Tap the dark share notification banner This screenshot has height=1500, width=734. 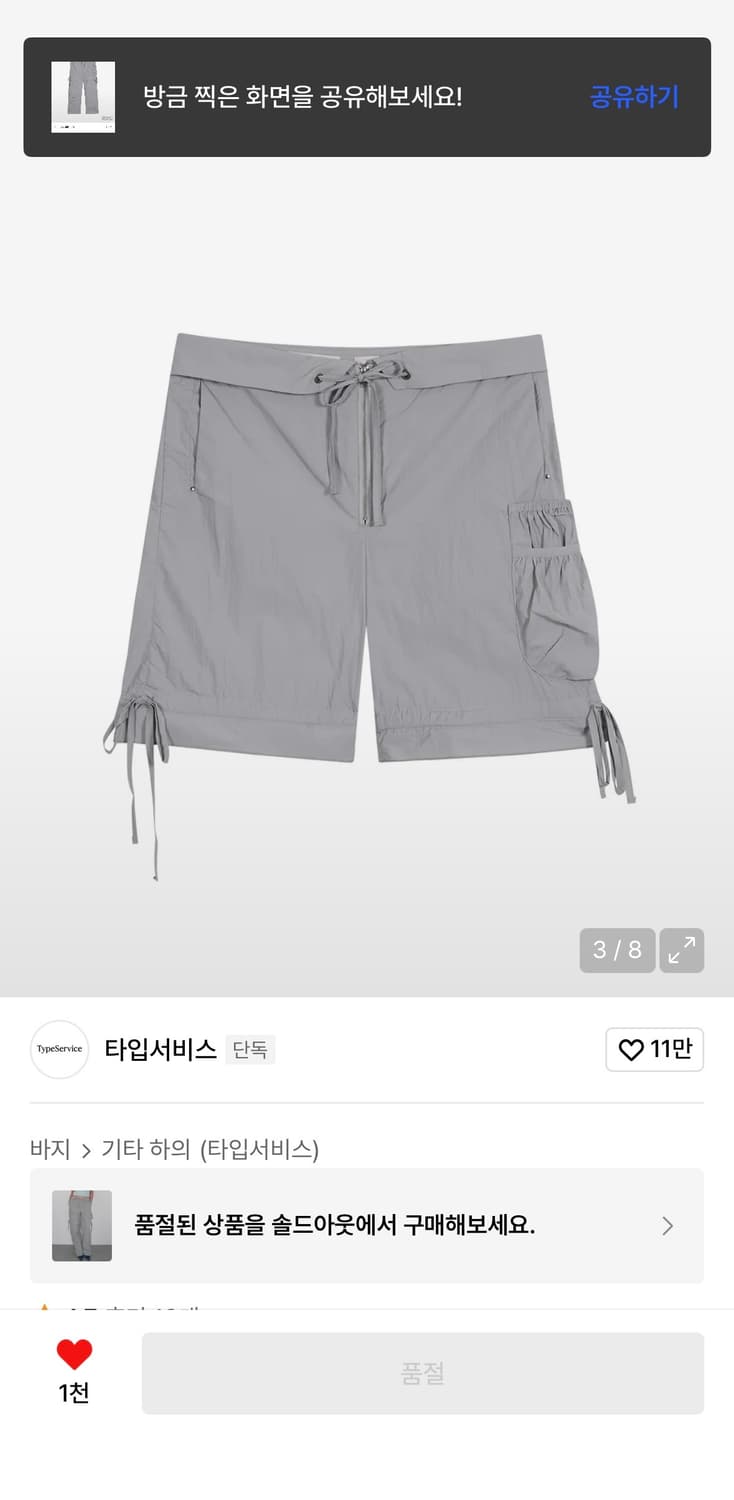[367, 96]
